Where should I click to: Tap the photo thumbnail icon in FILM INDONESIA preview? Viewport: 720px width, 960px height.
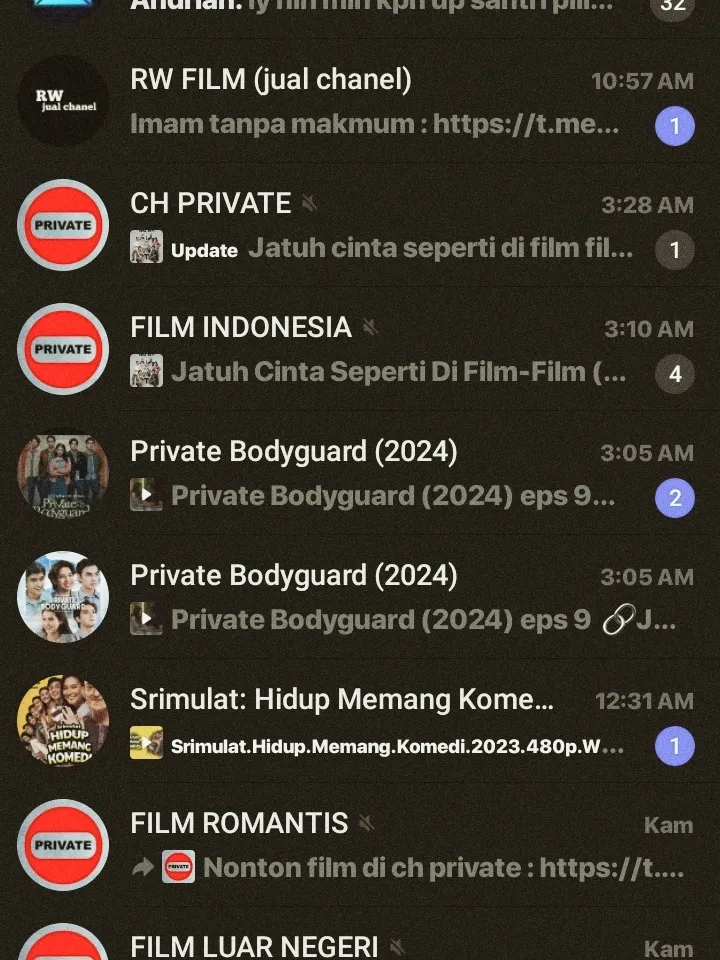click(147, 371)
